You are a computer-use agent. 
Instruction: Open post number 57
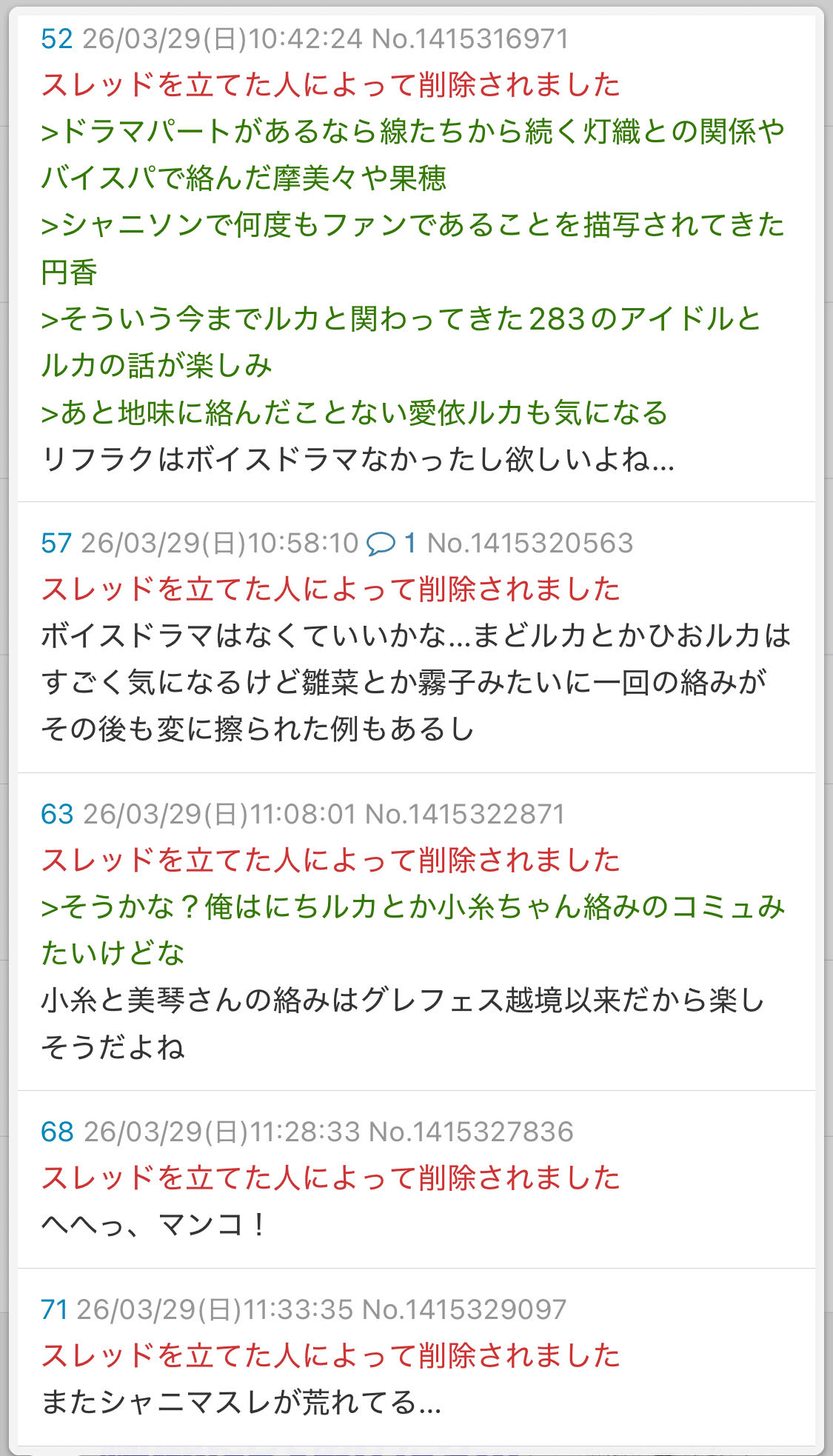56,544
